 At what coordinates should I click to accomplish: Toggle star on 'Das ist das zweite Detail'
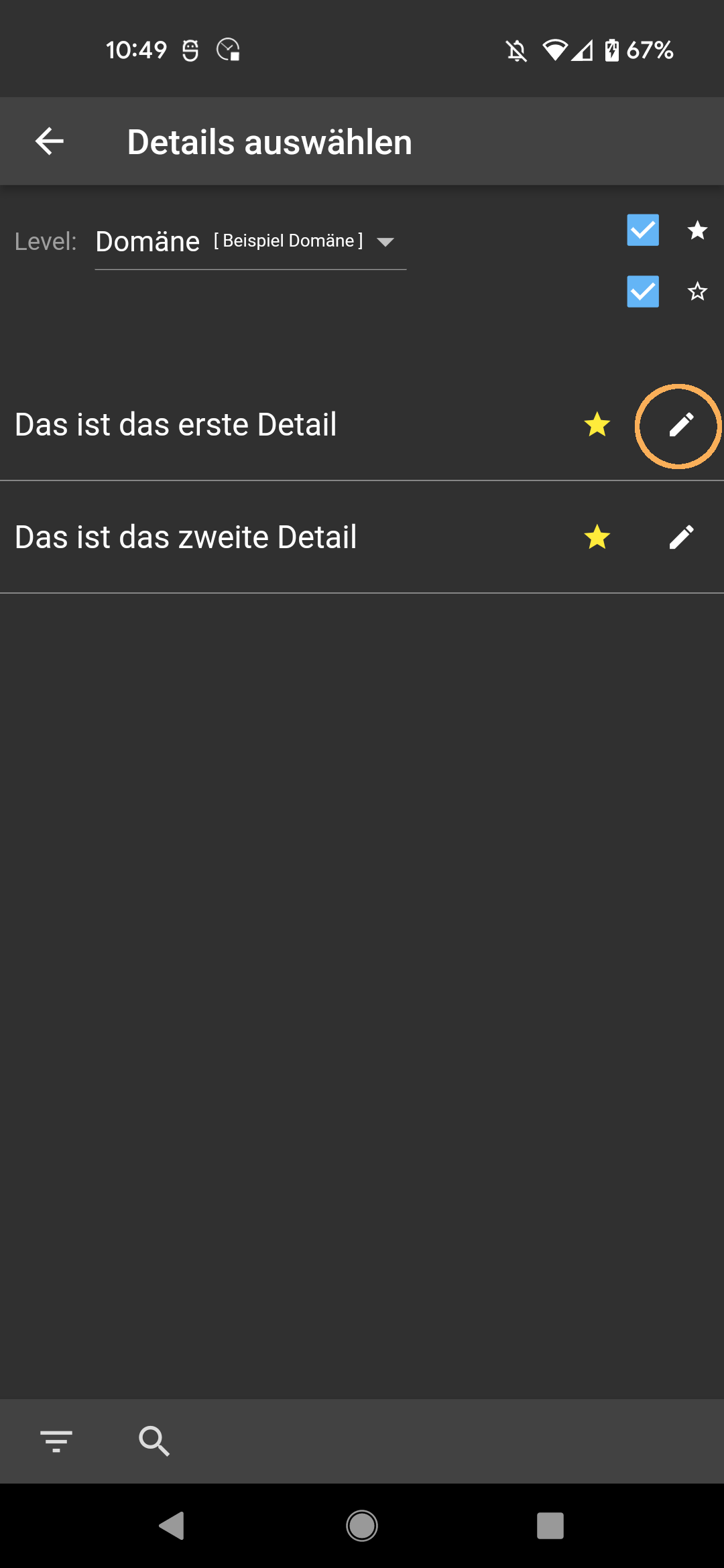597,537
